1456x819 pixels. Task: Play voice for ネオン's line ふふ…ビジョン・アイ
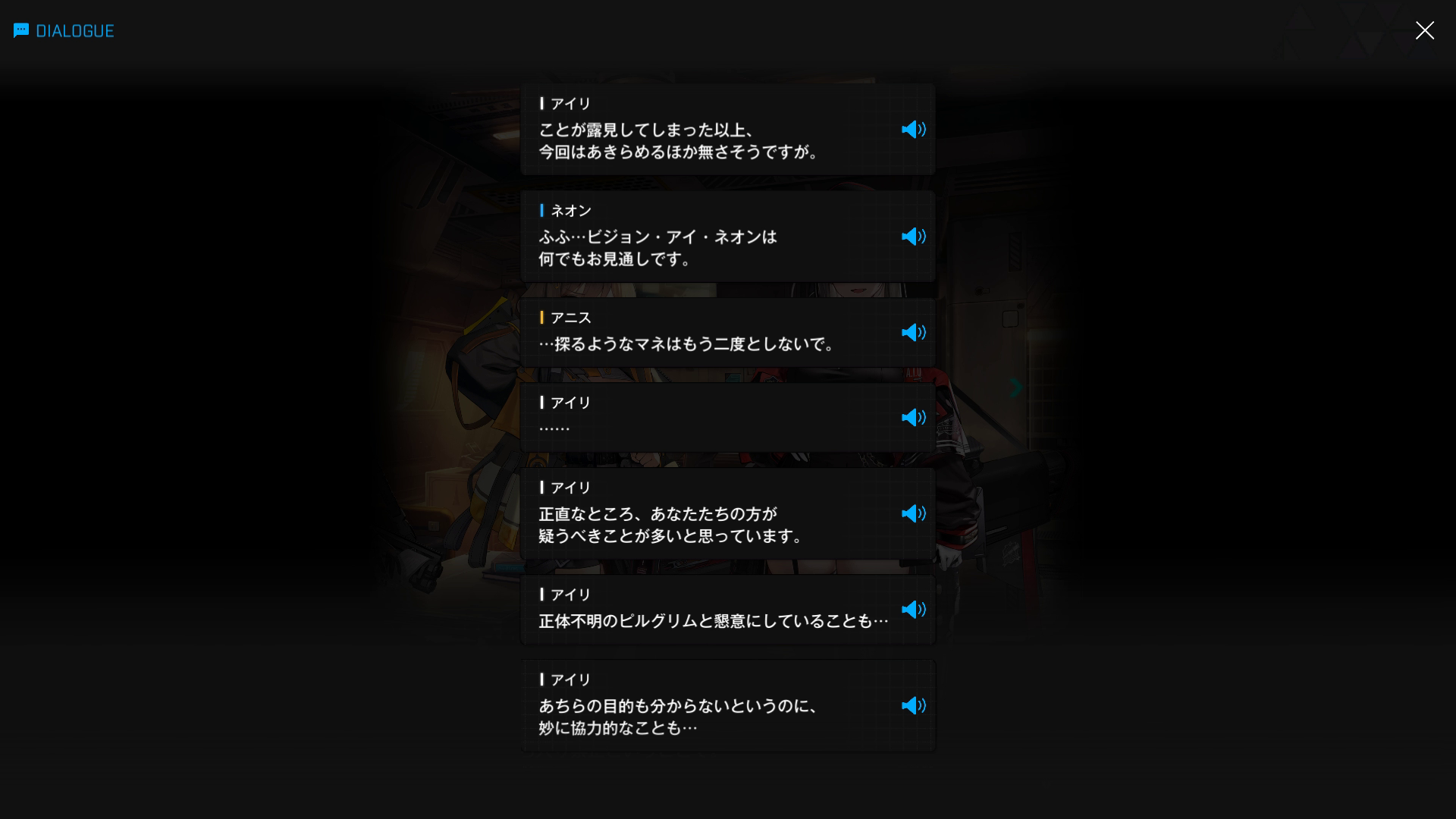913,237
